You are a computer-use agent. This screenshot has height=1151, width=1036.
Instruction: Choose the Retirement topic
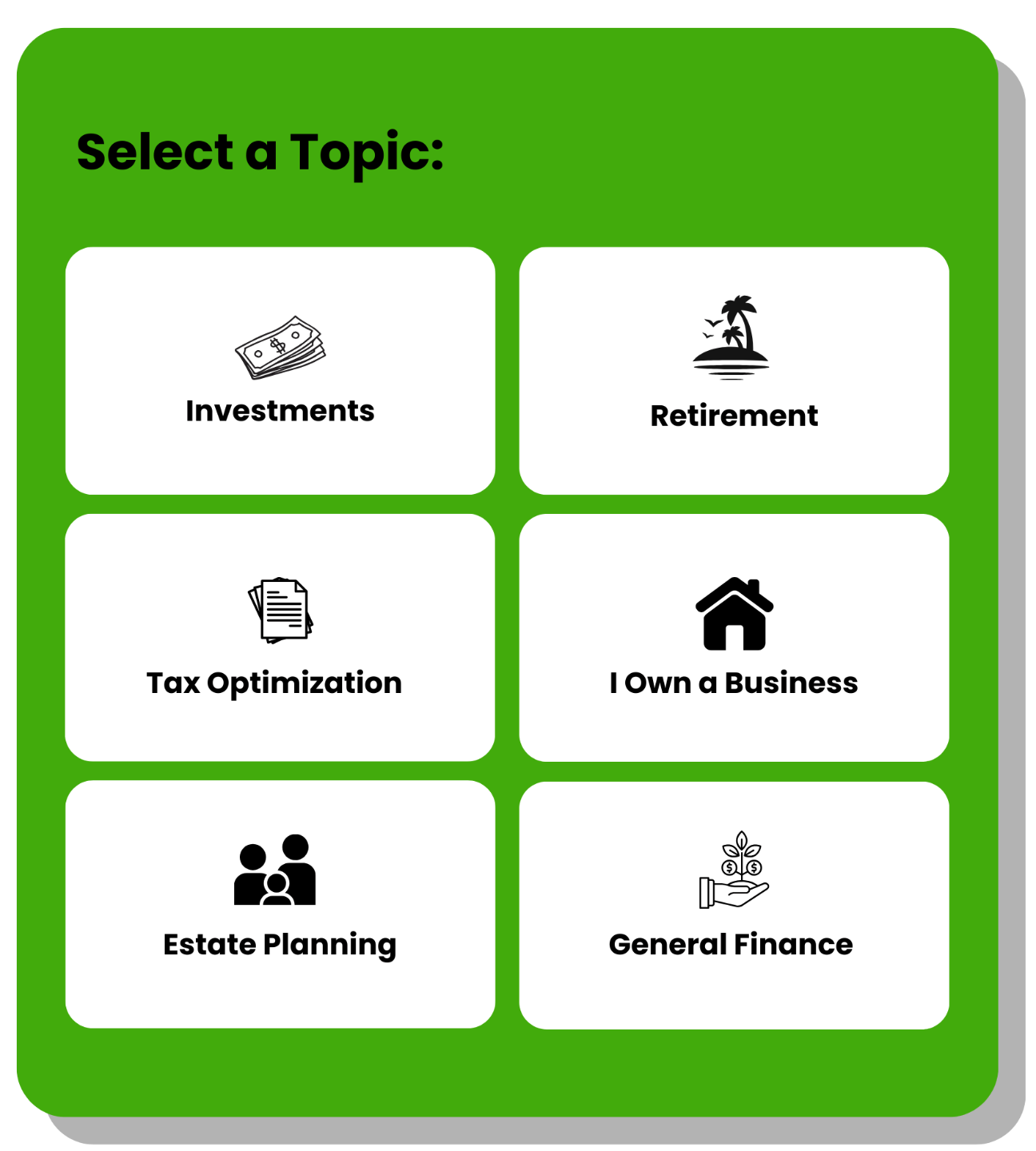734,371
